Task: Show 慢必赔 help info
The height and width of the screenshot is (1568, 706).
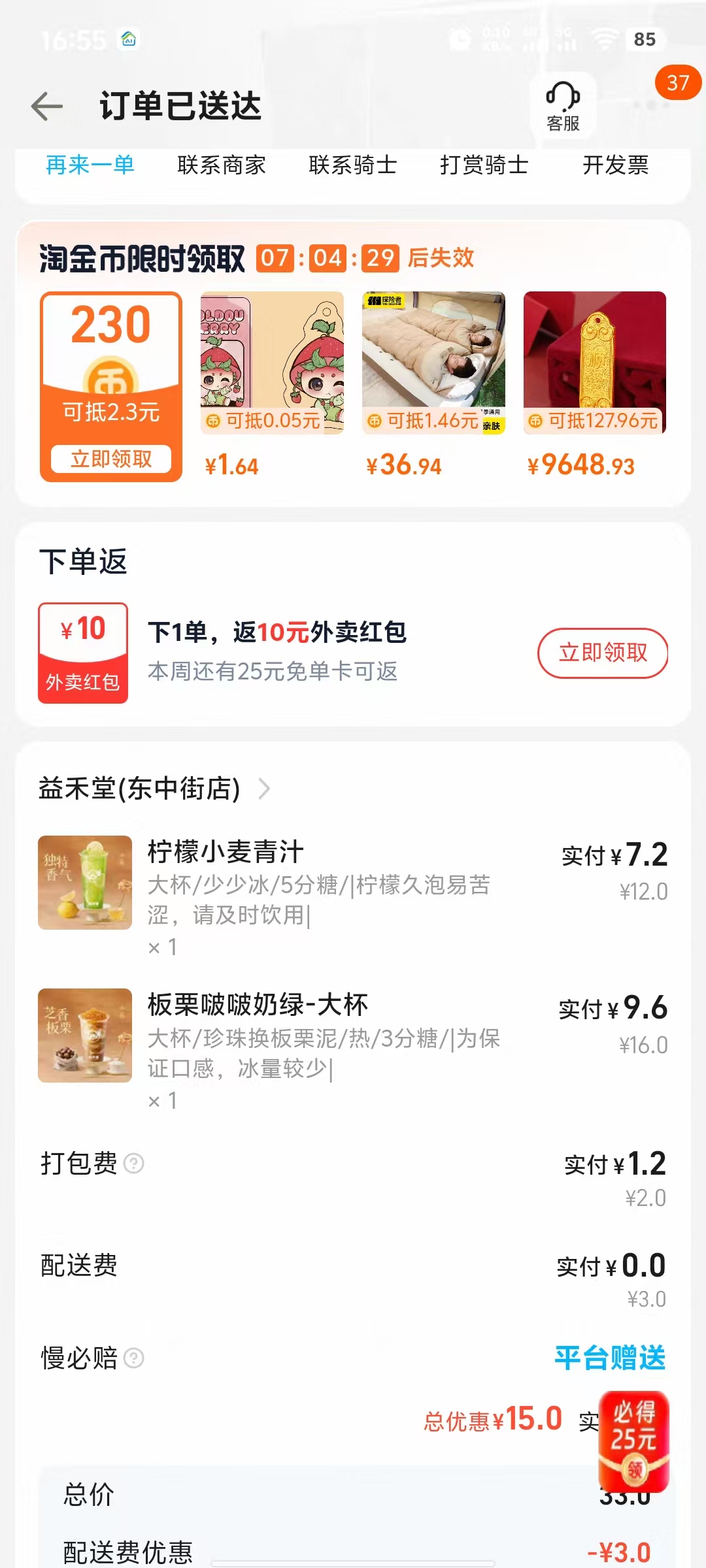Action: click(x=134, y=1358)
